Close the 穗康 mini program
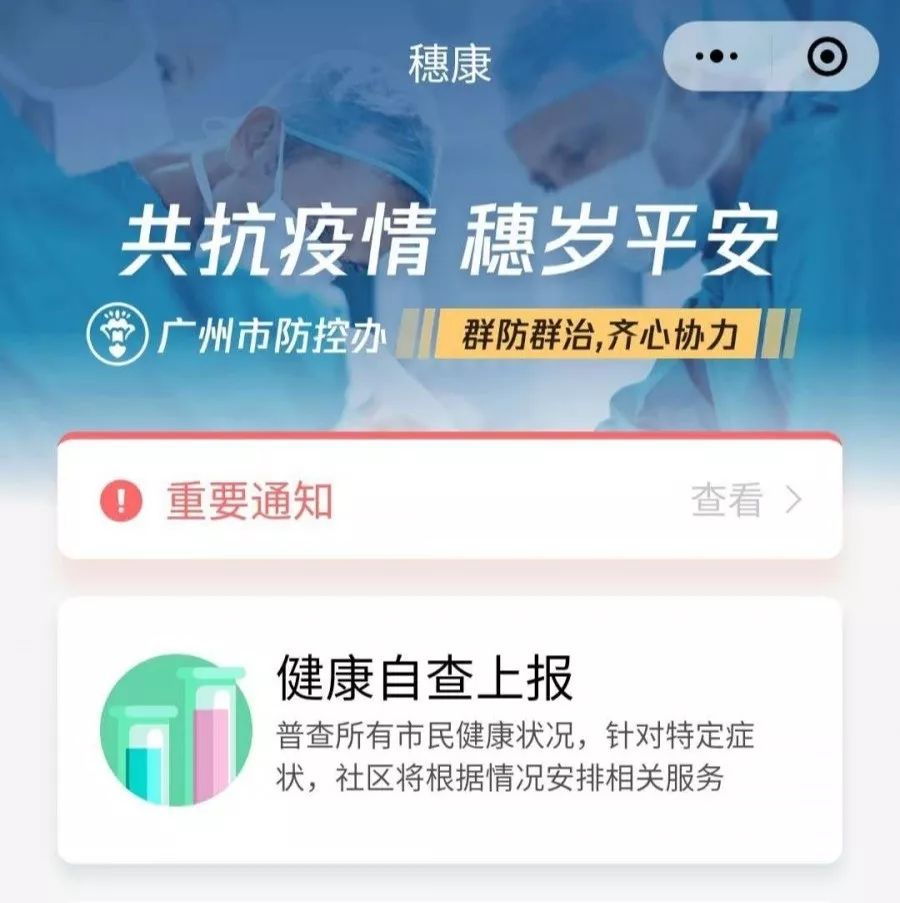 pos(826,58)
